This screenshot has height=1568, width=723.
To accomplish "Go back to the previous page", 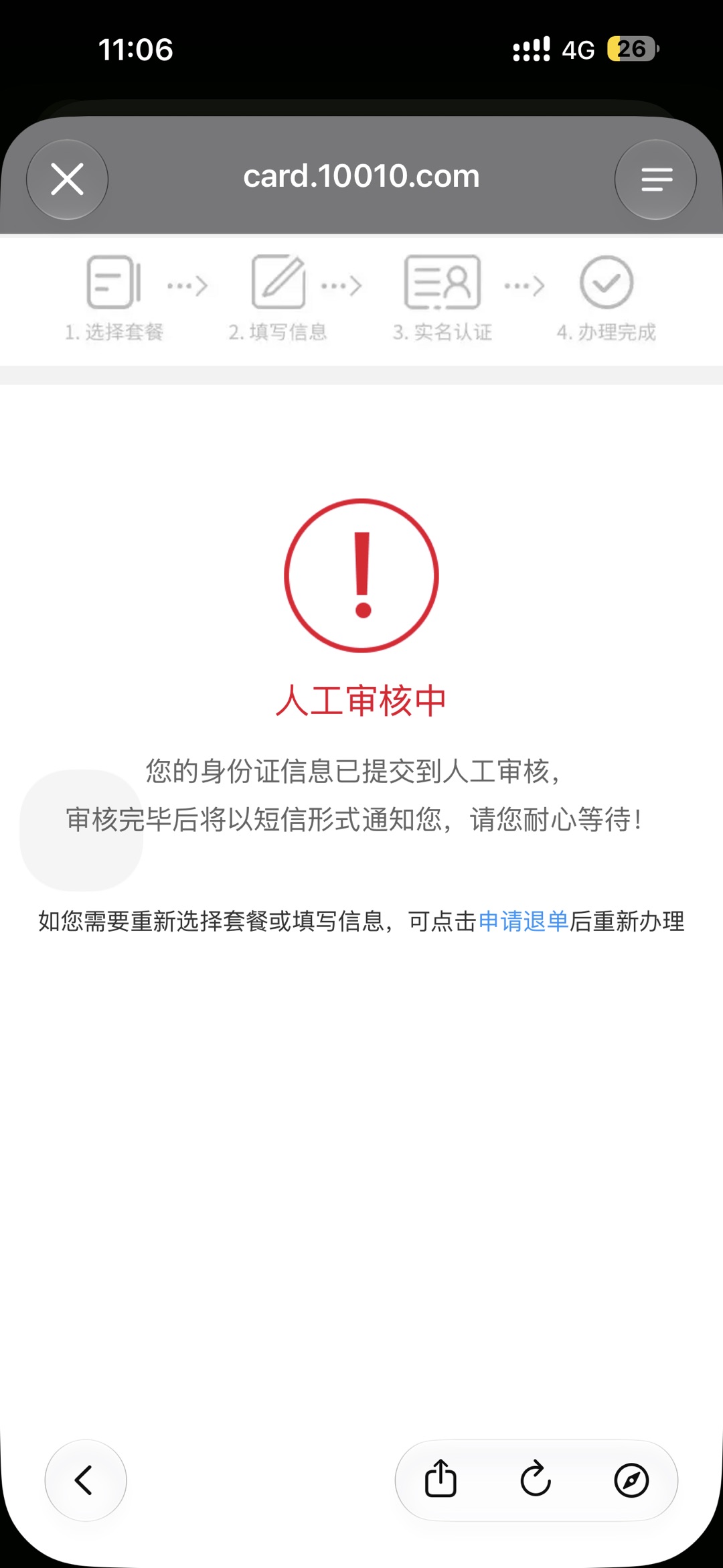I will pyautogui.click(x=85, y=1480).
